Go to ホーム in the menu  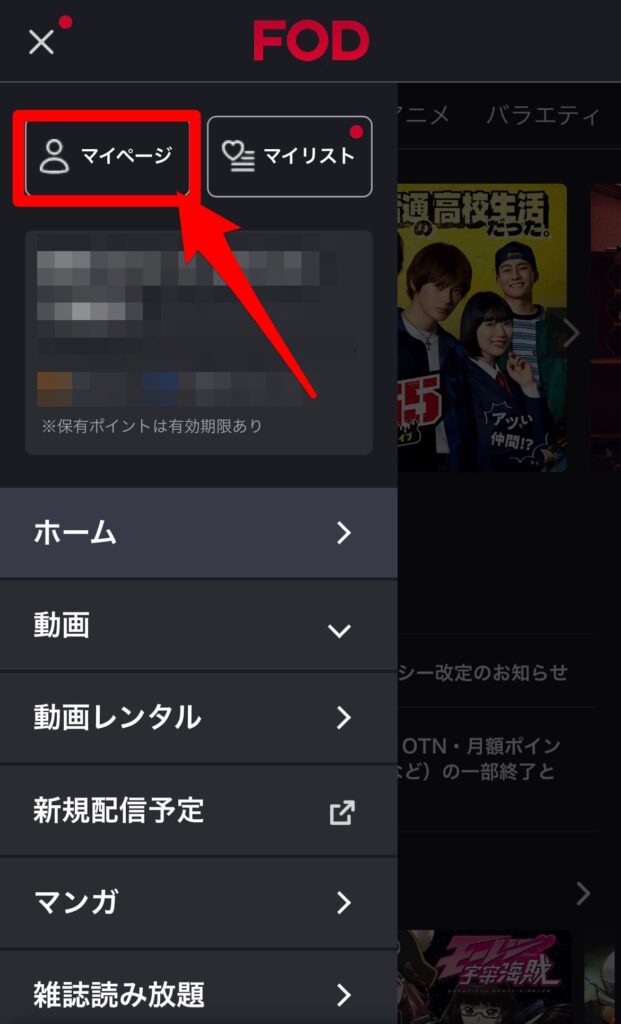pyautogui.click(x=199, y=533)
